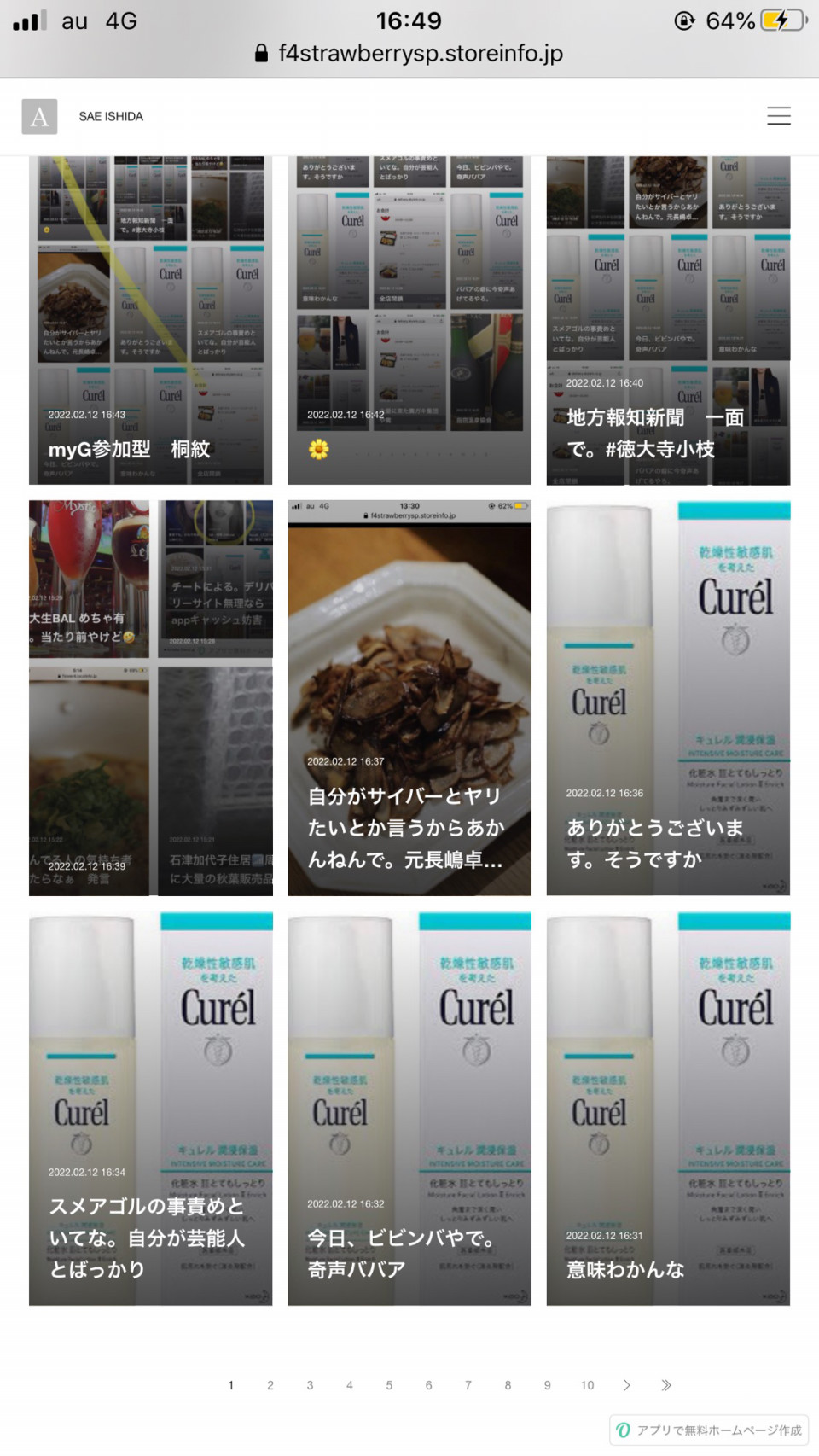
Task: Go to page 2
Action: [270, 1385]
